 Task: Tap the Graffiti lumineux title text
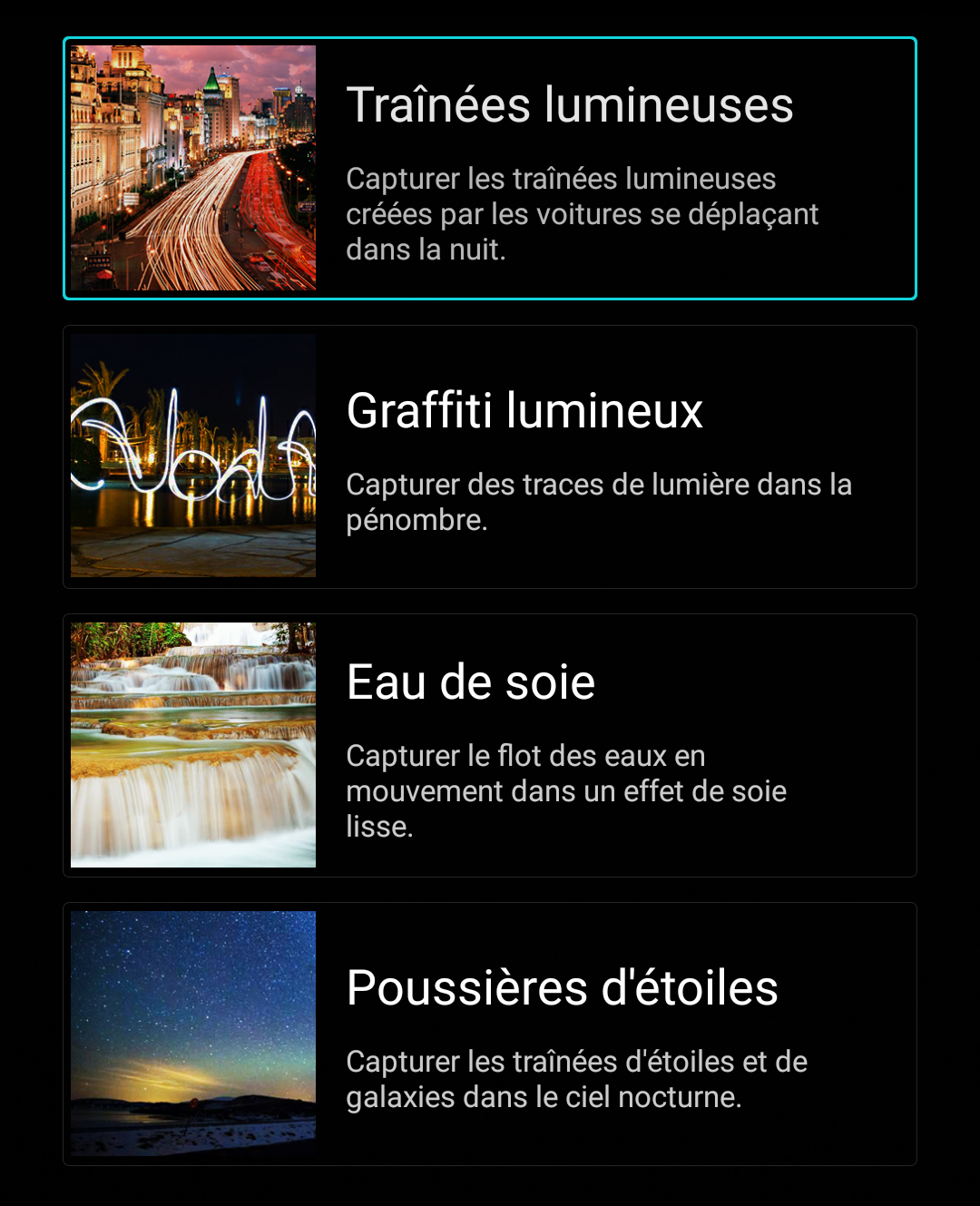[x=524, y=411]
